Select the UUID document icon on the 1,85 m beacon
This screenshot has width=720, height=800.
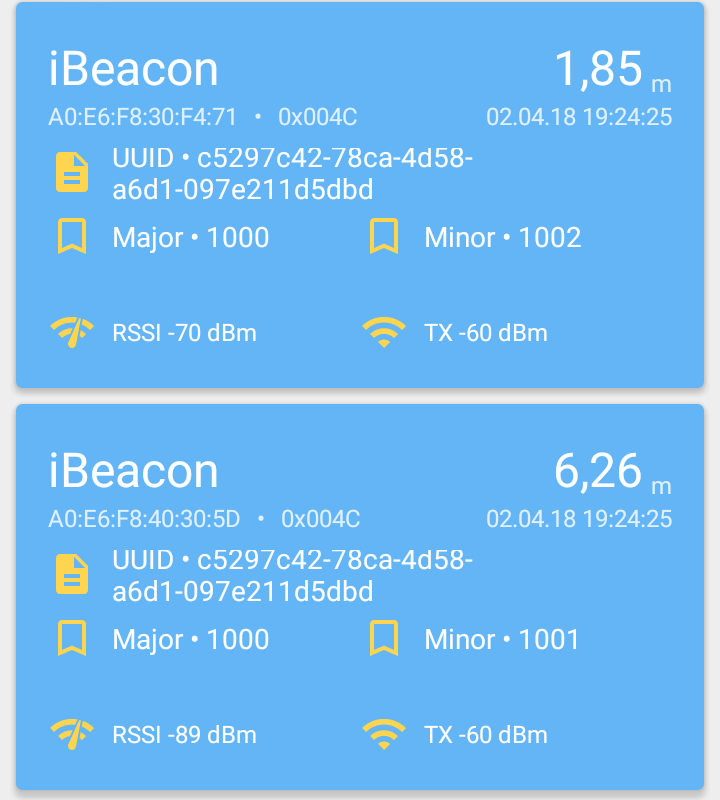pos(71,172)
